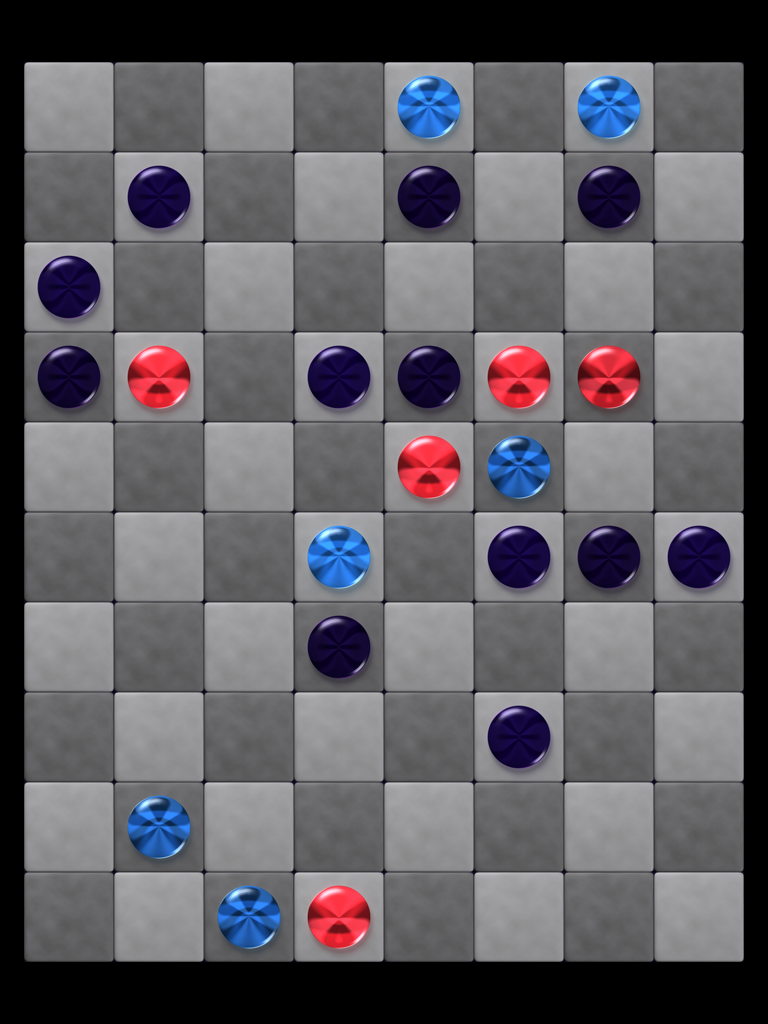Select the rightmost blue piece in the top row

point(609,106)
